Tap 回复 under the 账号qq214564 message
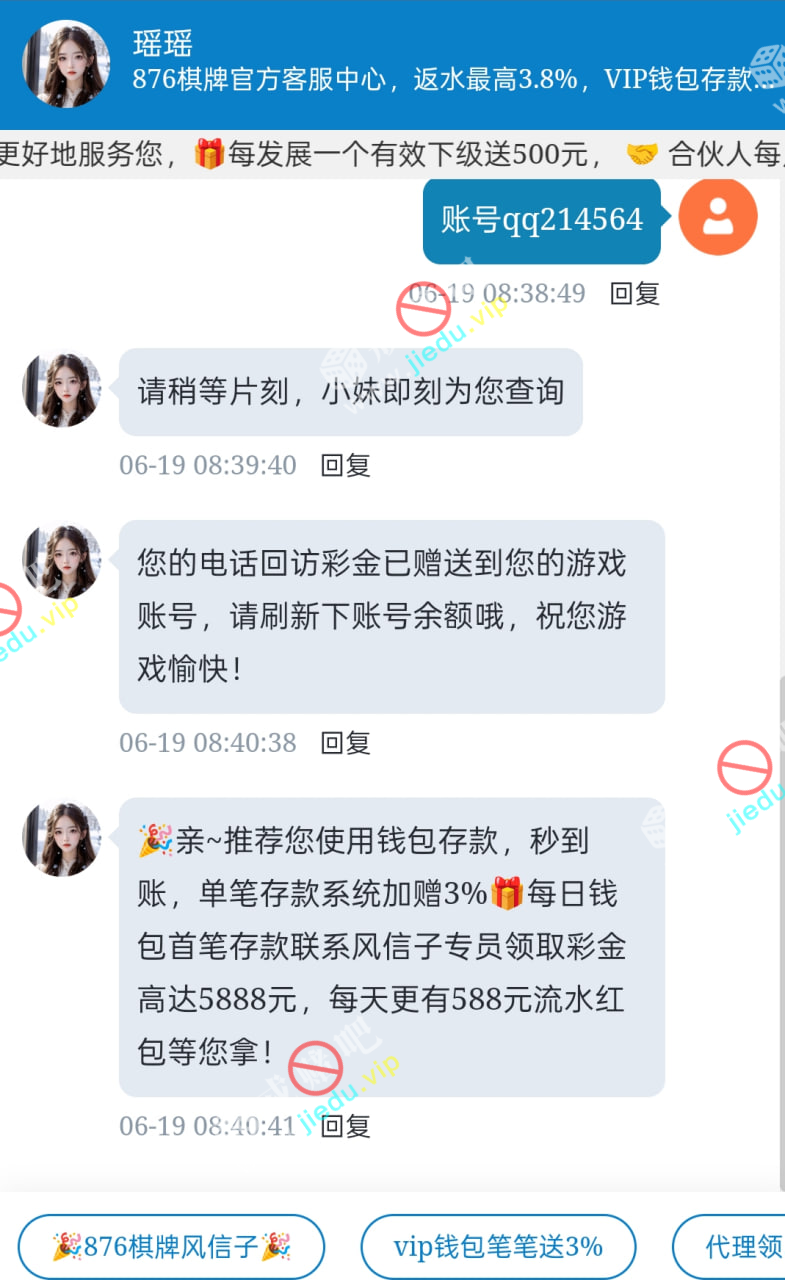 click(635, 293)
